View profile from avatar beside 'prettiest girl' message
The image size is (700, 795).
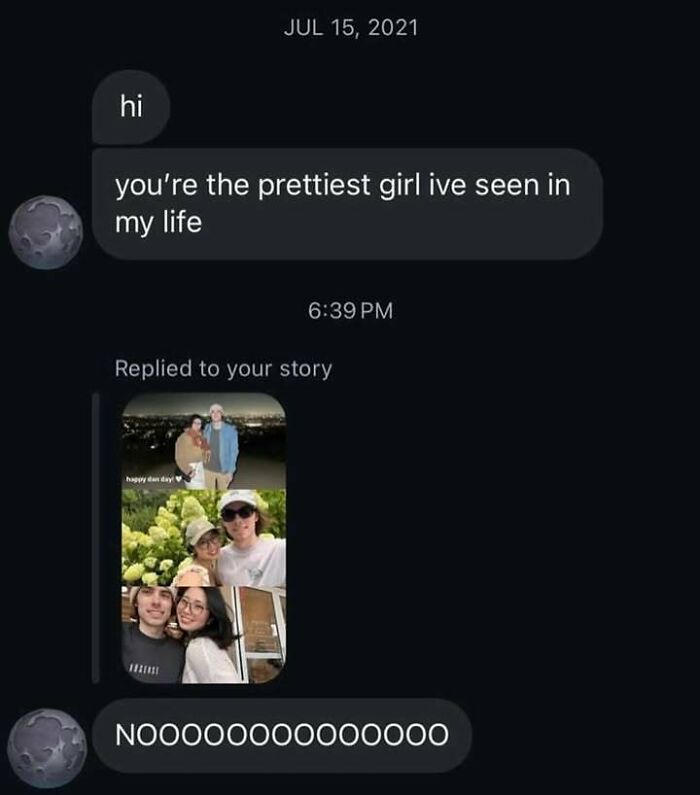pyautogui.click(x=46, y=232)
